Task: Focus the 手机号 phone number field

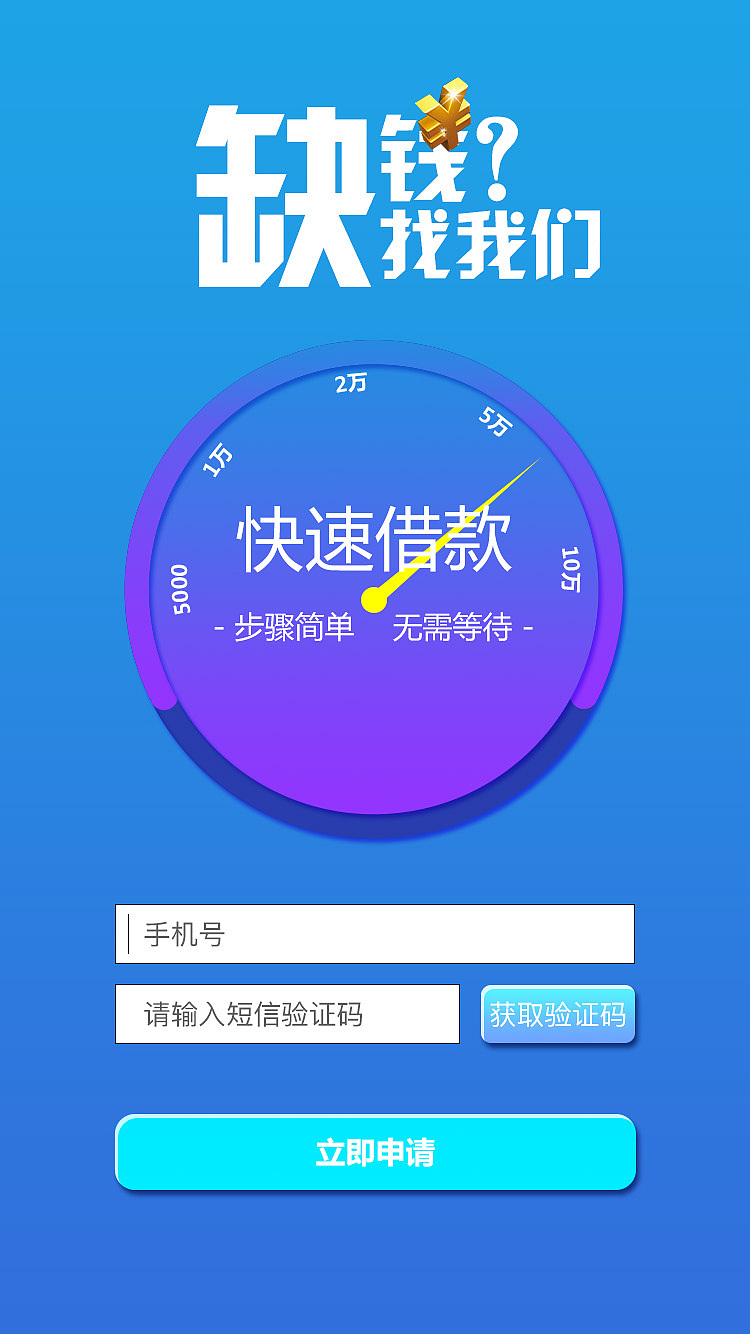Action: click(375, 932)
